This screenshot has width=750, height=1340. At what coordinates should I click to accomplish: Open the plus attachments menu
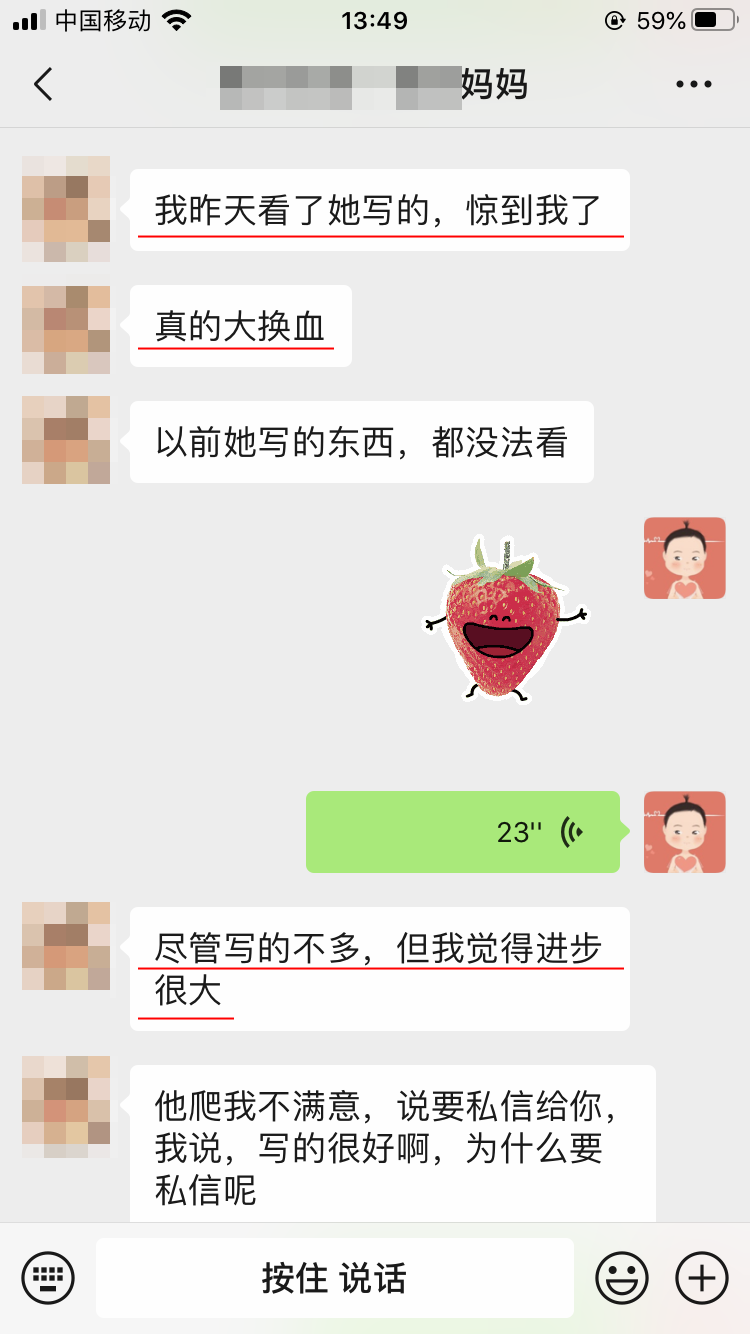702,1278
